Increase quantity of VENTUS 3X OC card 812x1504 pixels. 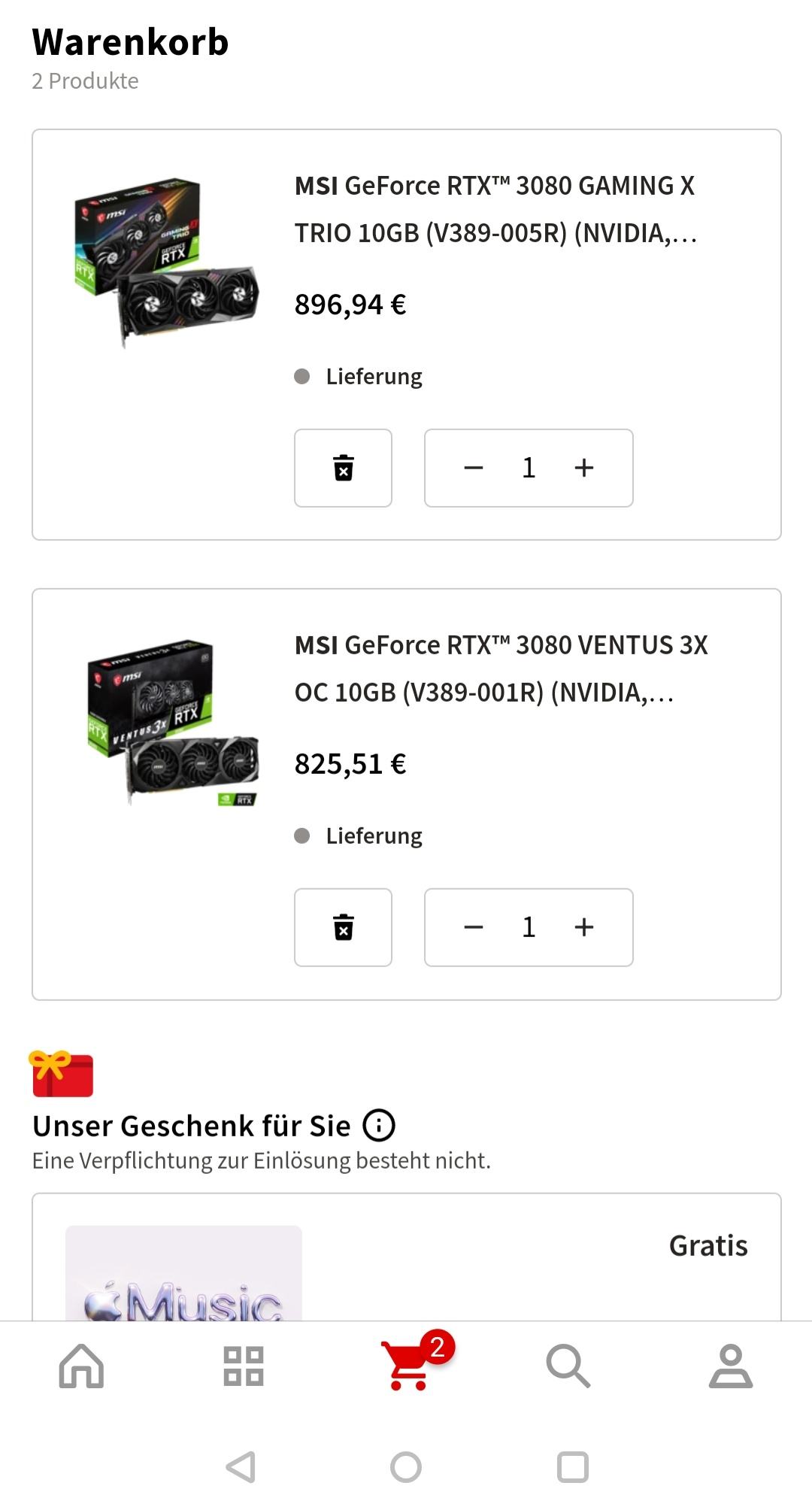pos(584,927)
